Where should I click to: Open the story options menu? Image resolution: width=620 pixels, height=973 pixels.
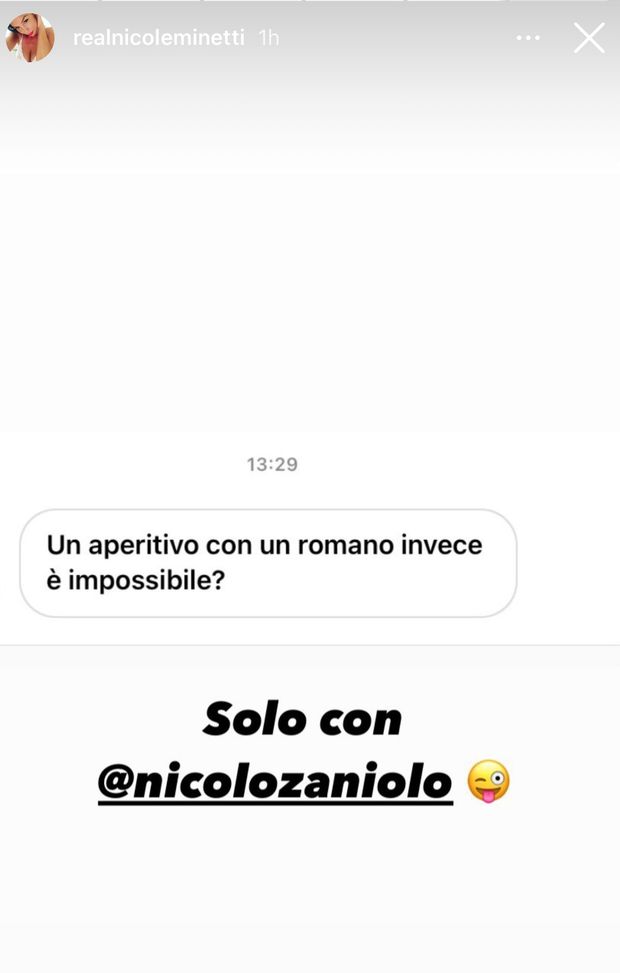[x=528, y=38]
